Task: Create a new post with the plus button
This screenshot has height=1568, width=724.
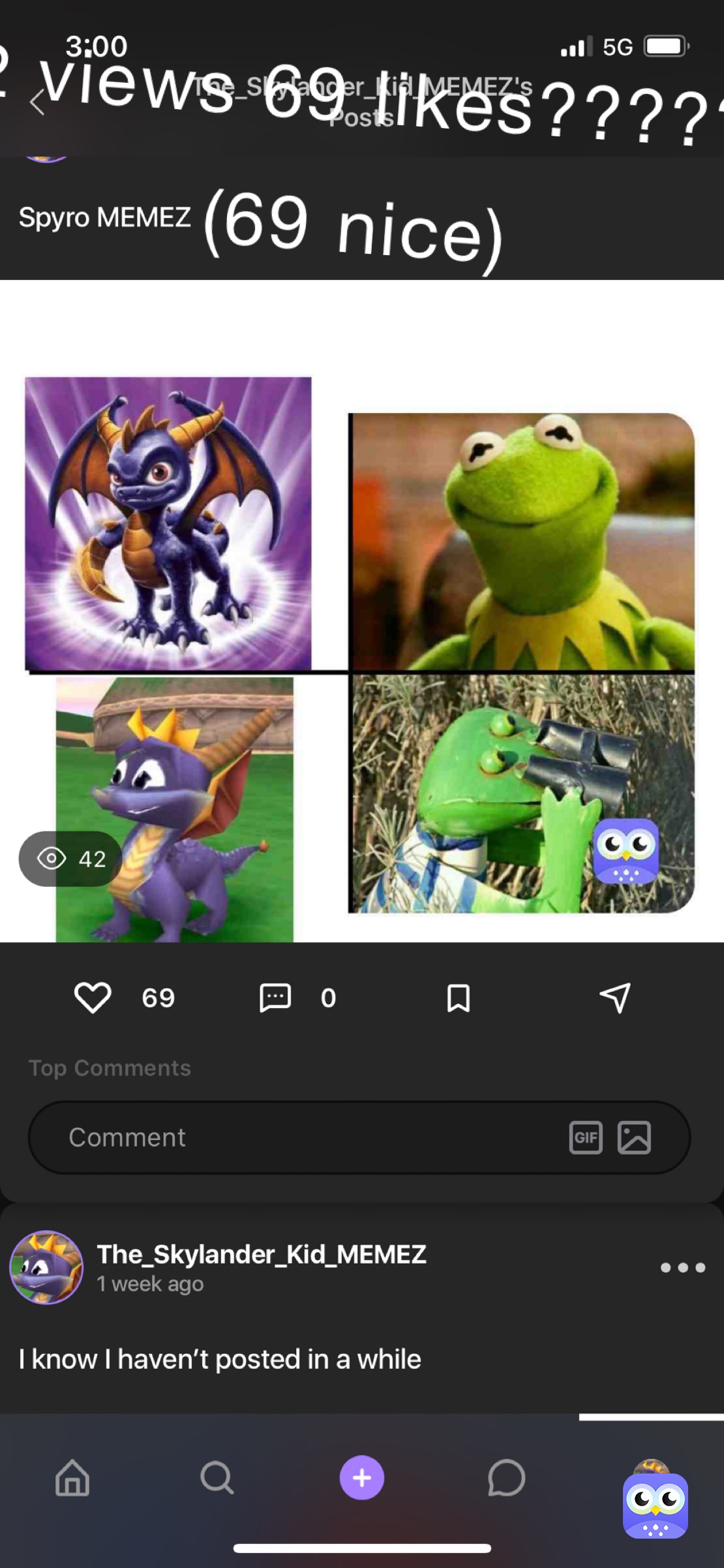Action: pyautogui.click(x=361, y=1479)
